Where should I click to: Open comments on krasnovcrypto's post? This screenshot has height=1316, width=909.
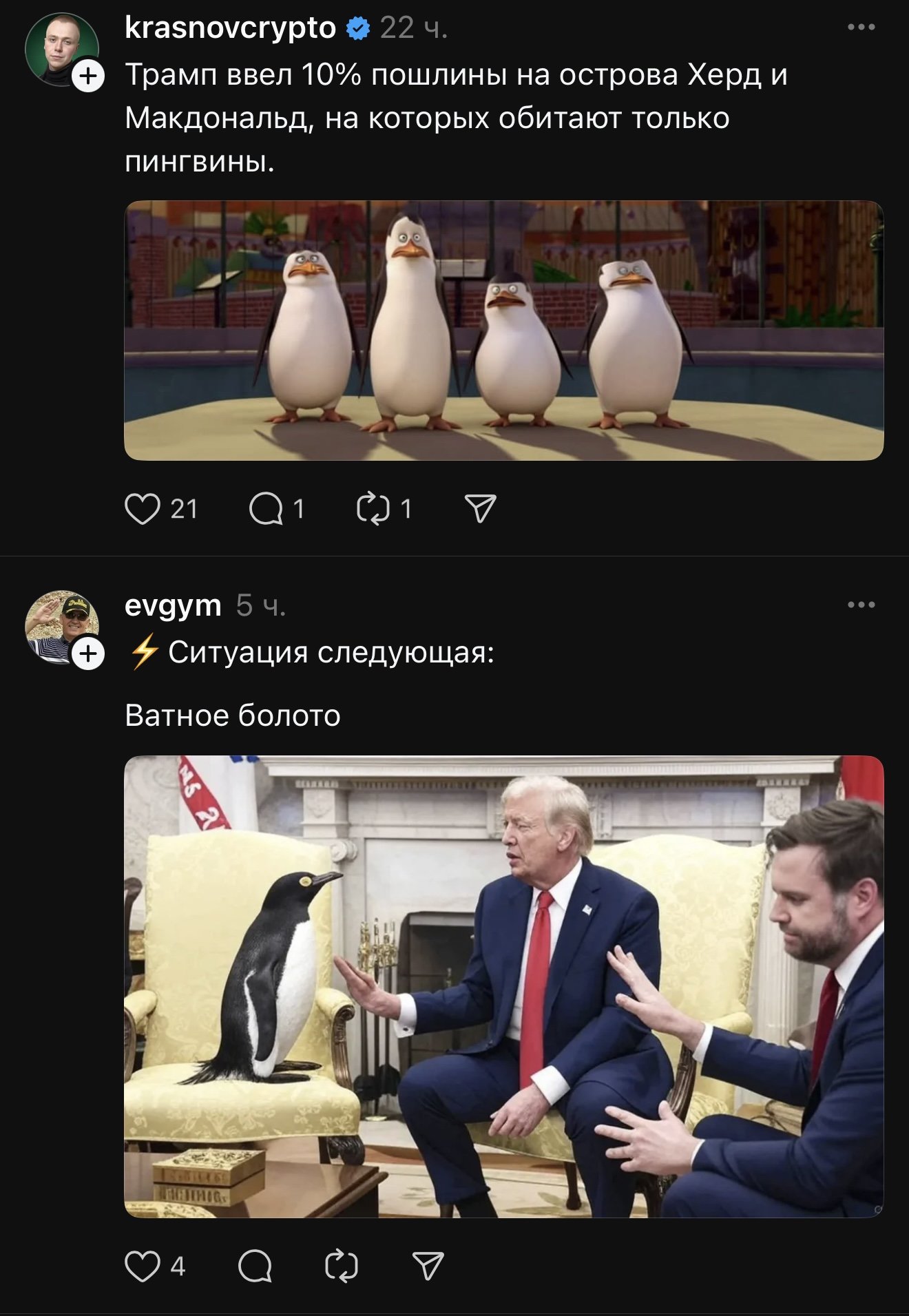[266, 509]
